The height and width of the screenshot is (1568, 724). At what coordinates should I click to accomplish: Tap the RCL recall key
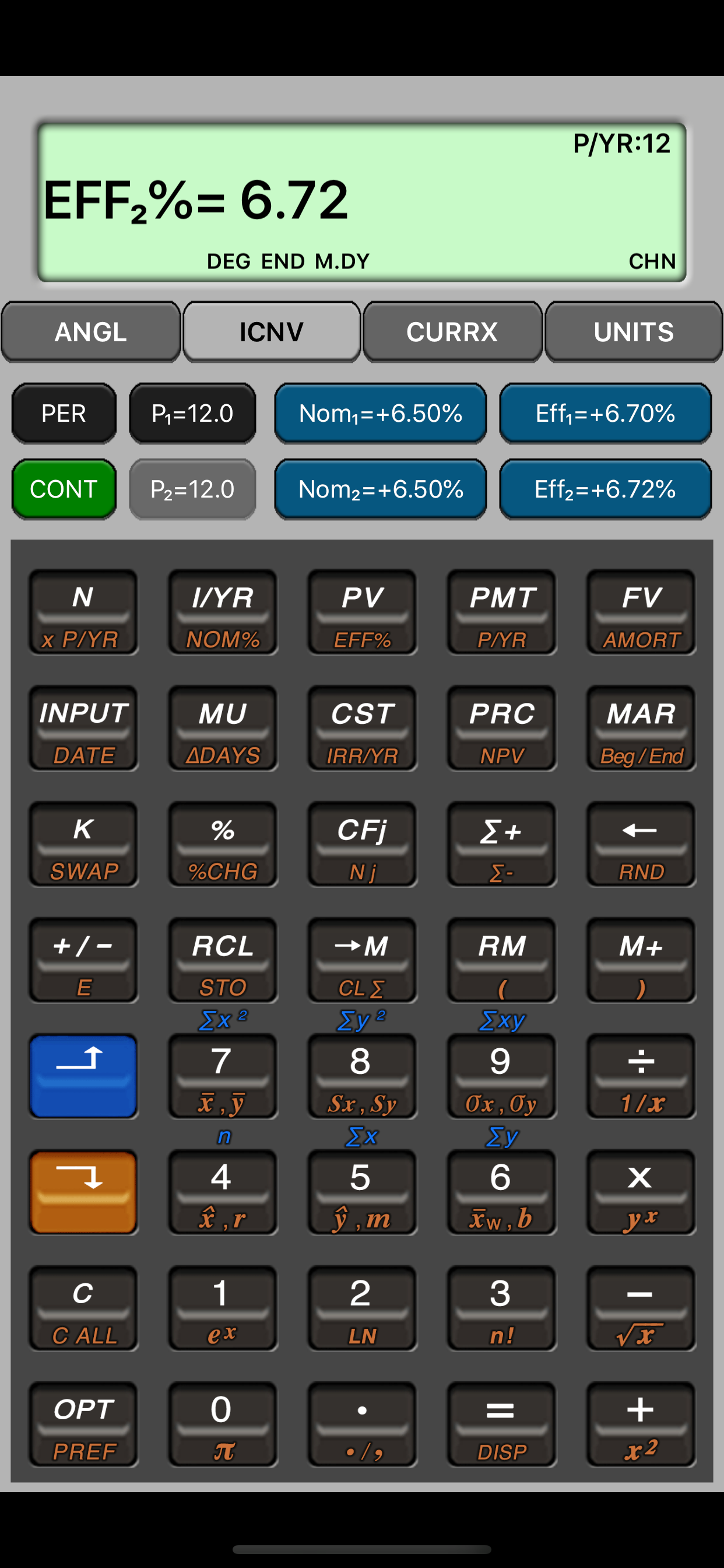pyautogui.click(x=223, y=960)
